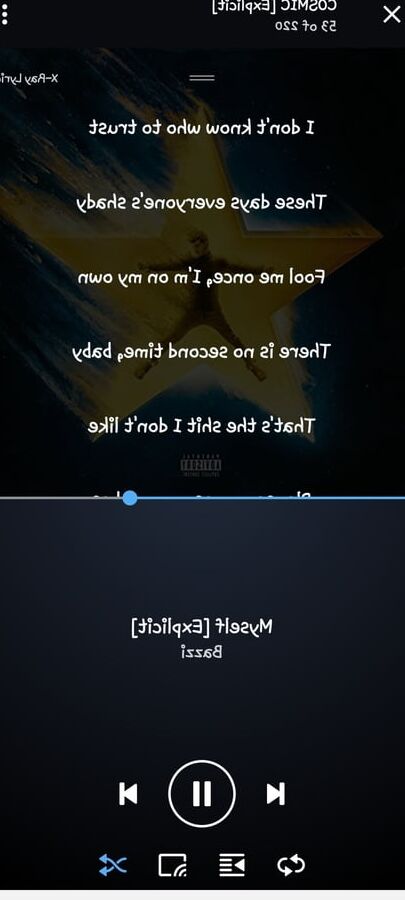
Task: Pause the song Myself by Bazzi
Action: pos(202,793)
